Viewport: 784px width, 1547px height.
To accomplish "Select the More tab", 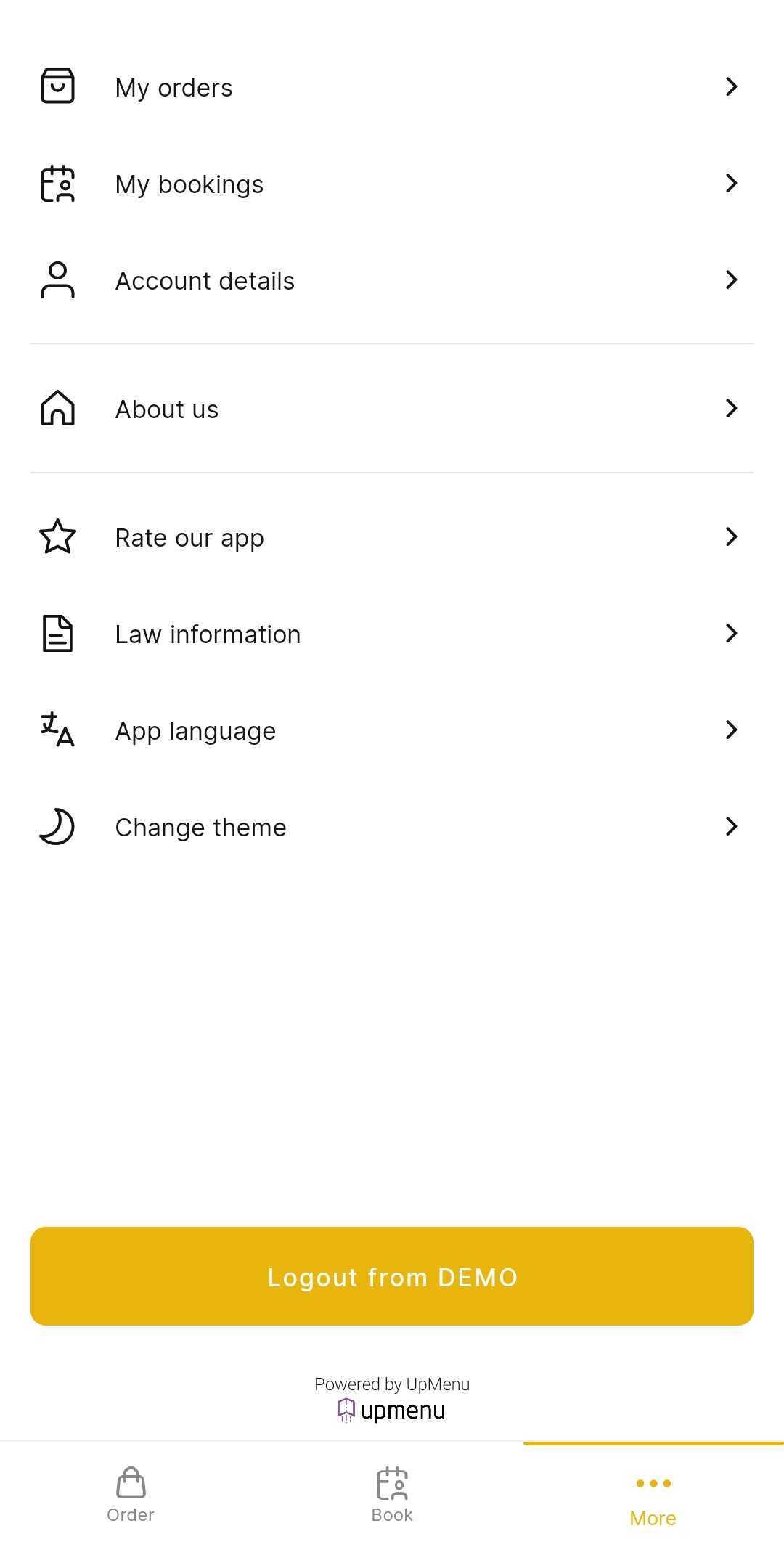I will point(653,1495).
